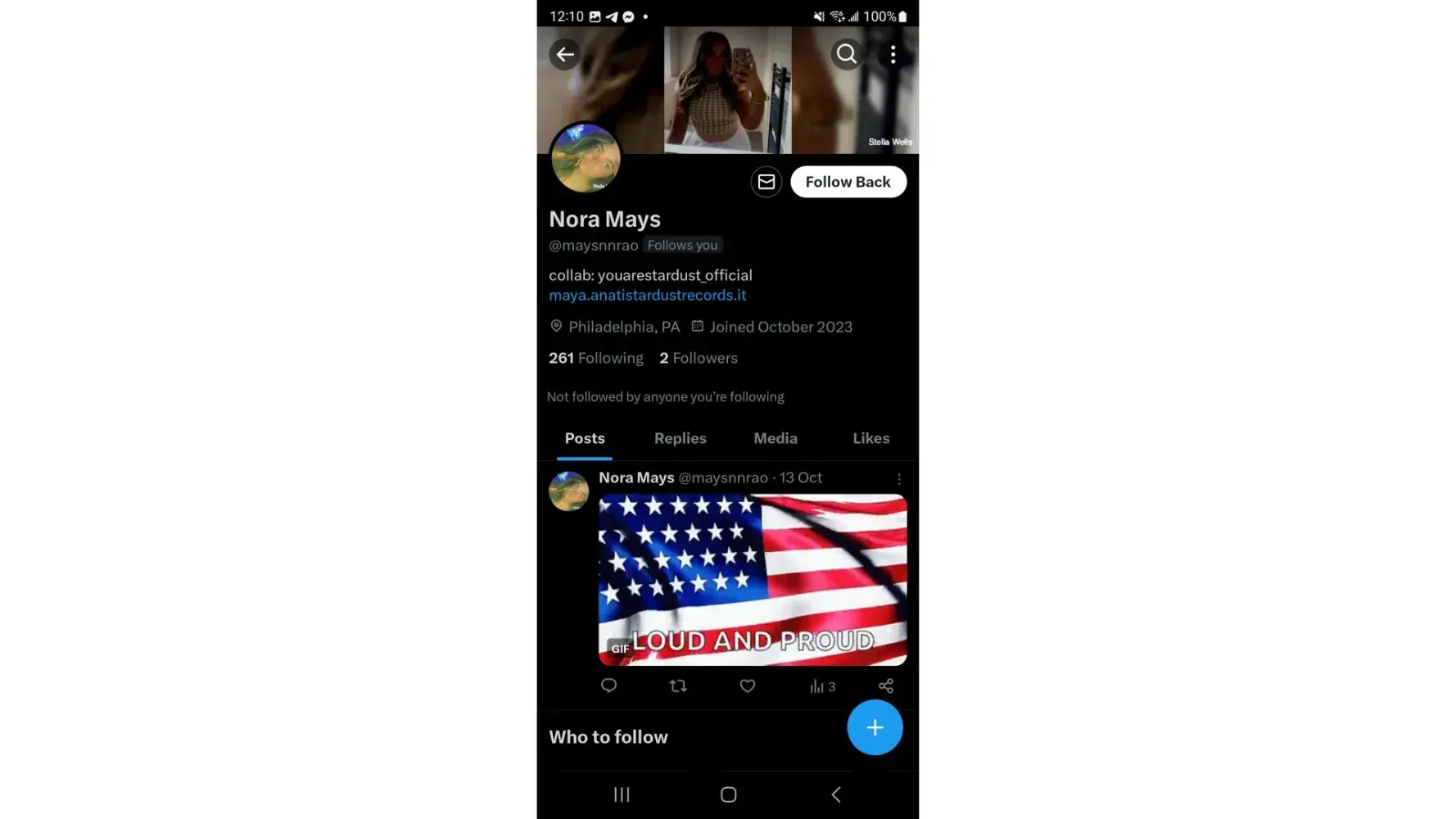The image size is (1456, 819).
Task: View the 261 Following list
Action: (596, 358)
